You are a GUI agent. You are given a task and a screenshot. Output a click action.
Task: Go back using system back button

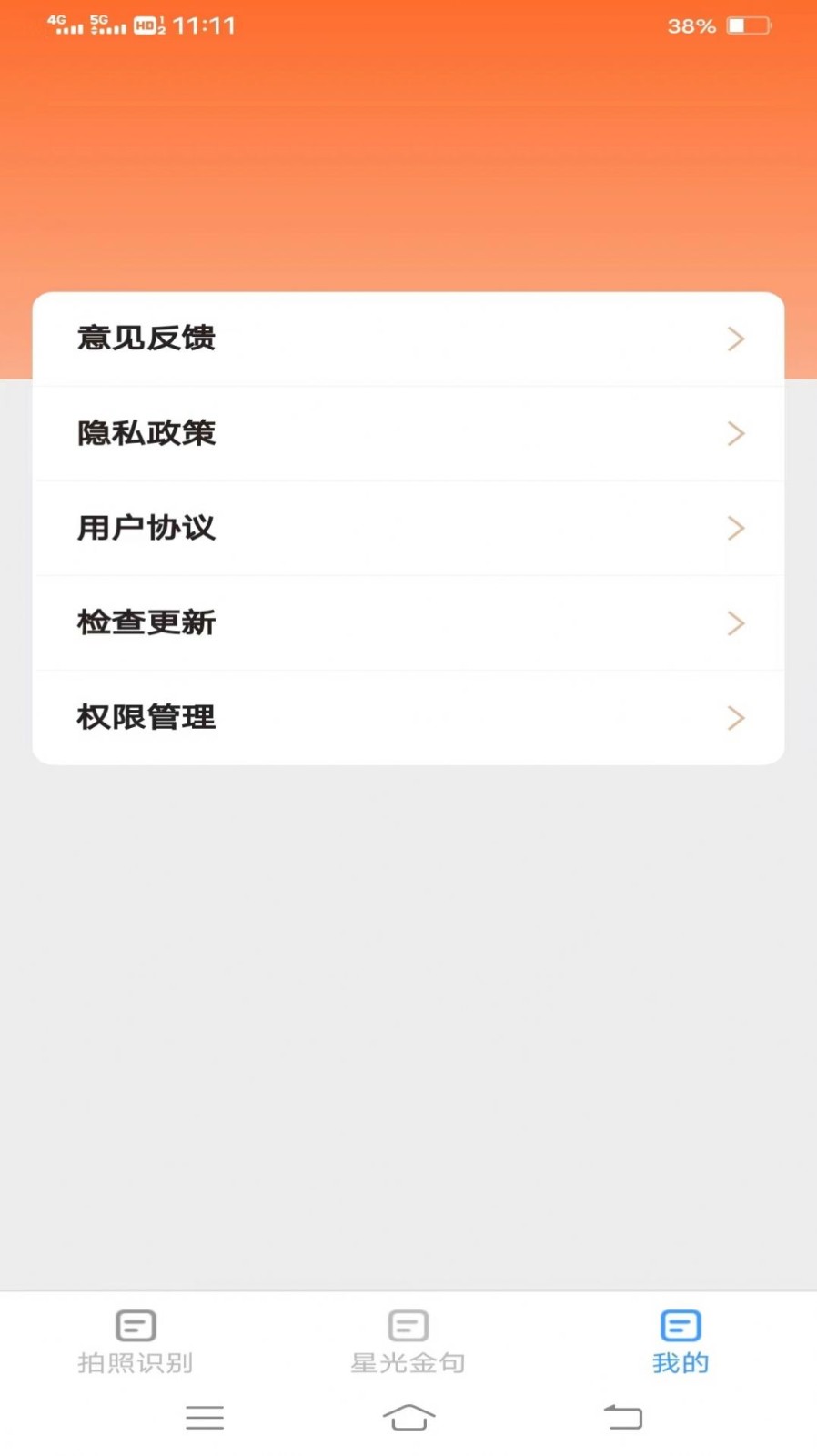coord(623,1417)
